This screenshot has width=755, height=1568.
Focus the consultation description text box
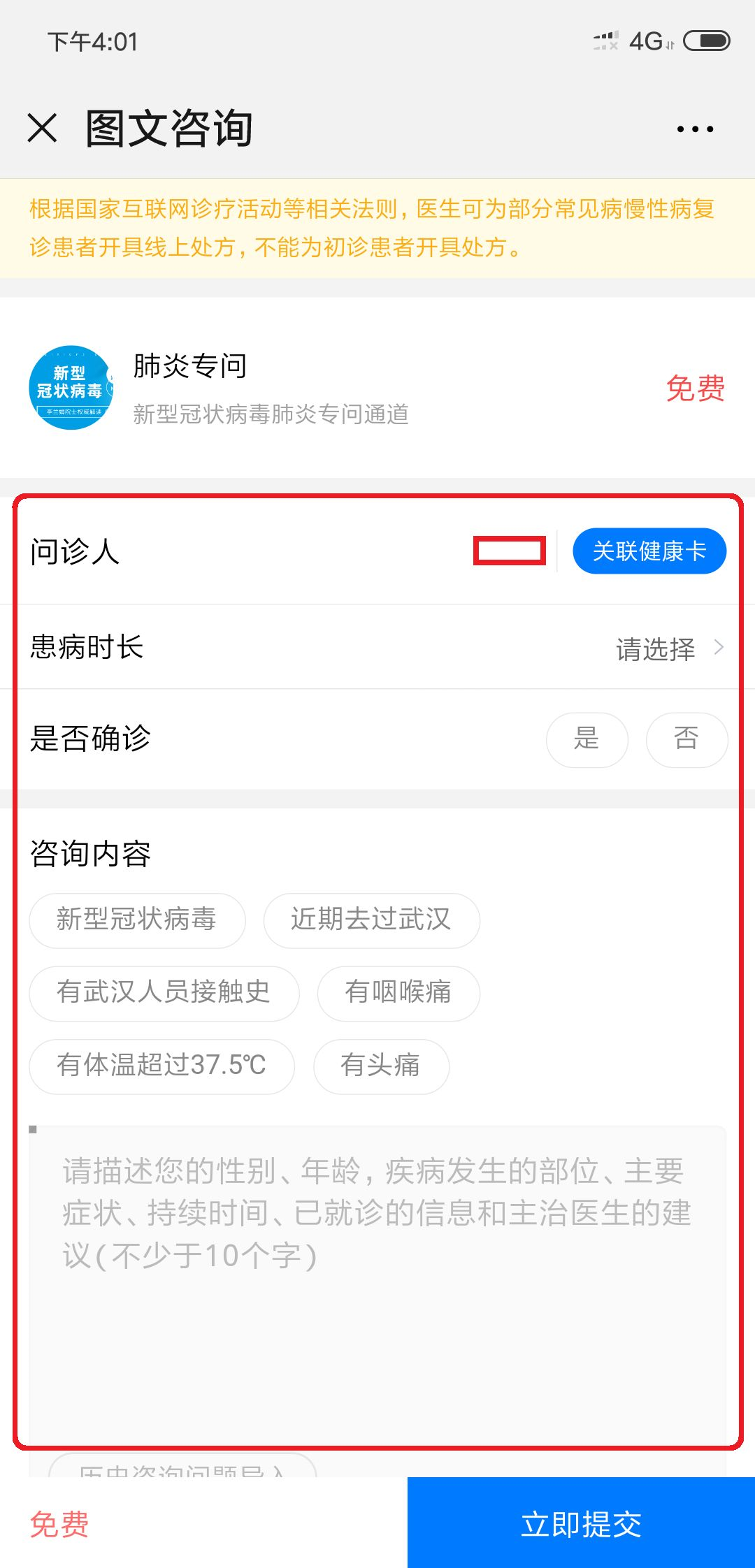(377, 1286)
